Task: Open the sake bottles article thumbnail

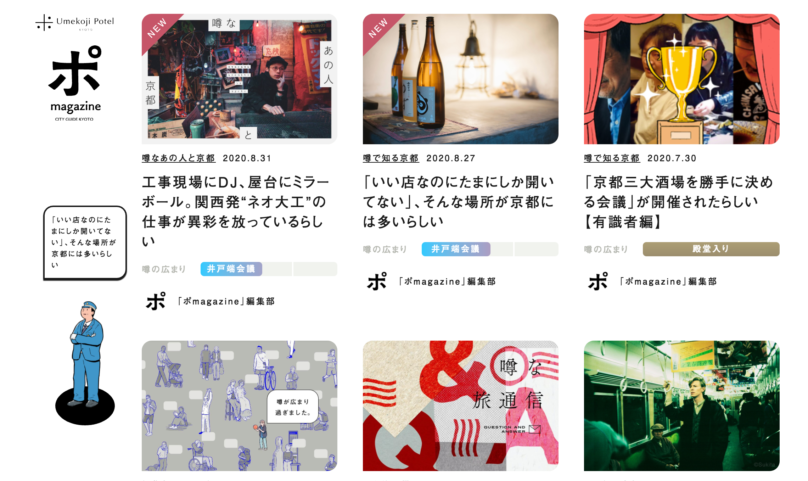Action: click(460, 79)
